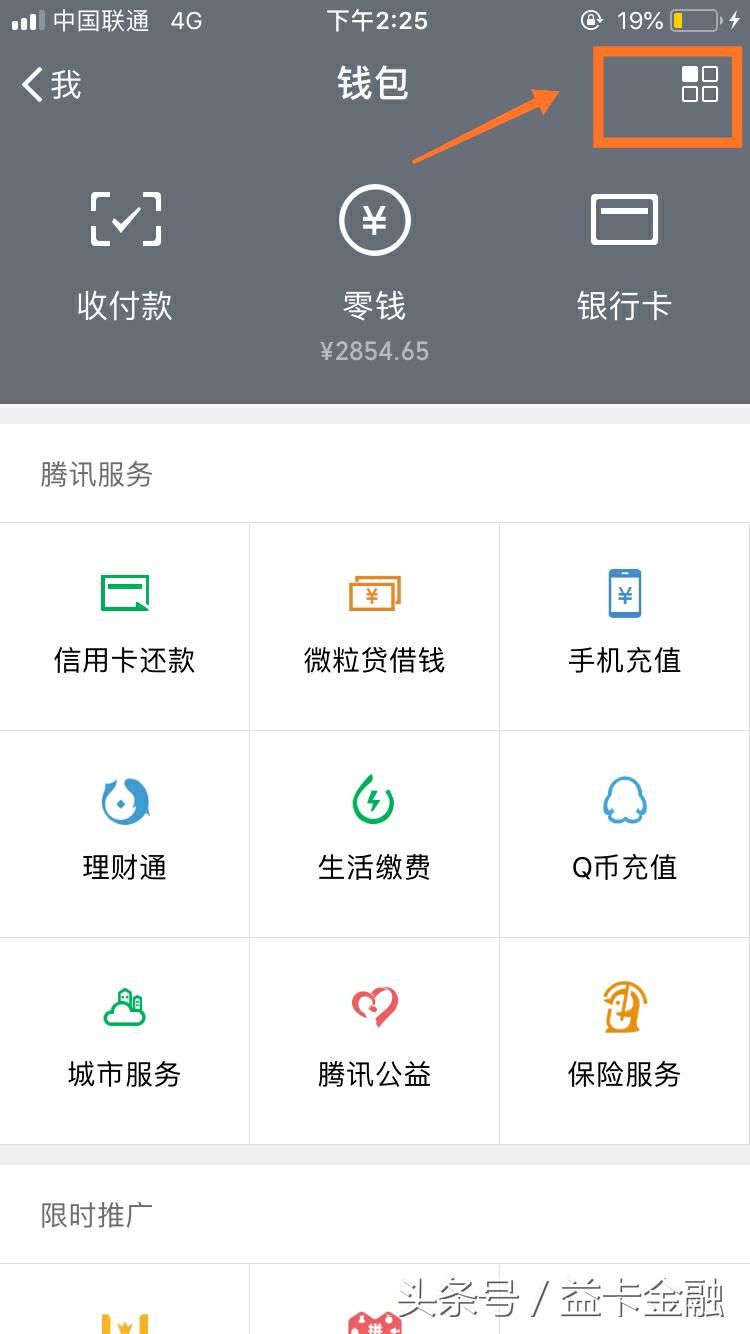The image size is (750, 1334).
Task: Tap the 下午2:25 clock in status bar
Action: [375, 20]
